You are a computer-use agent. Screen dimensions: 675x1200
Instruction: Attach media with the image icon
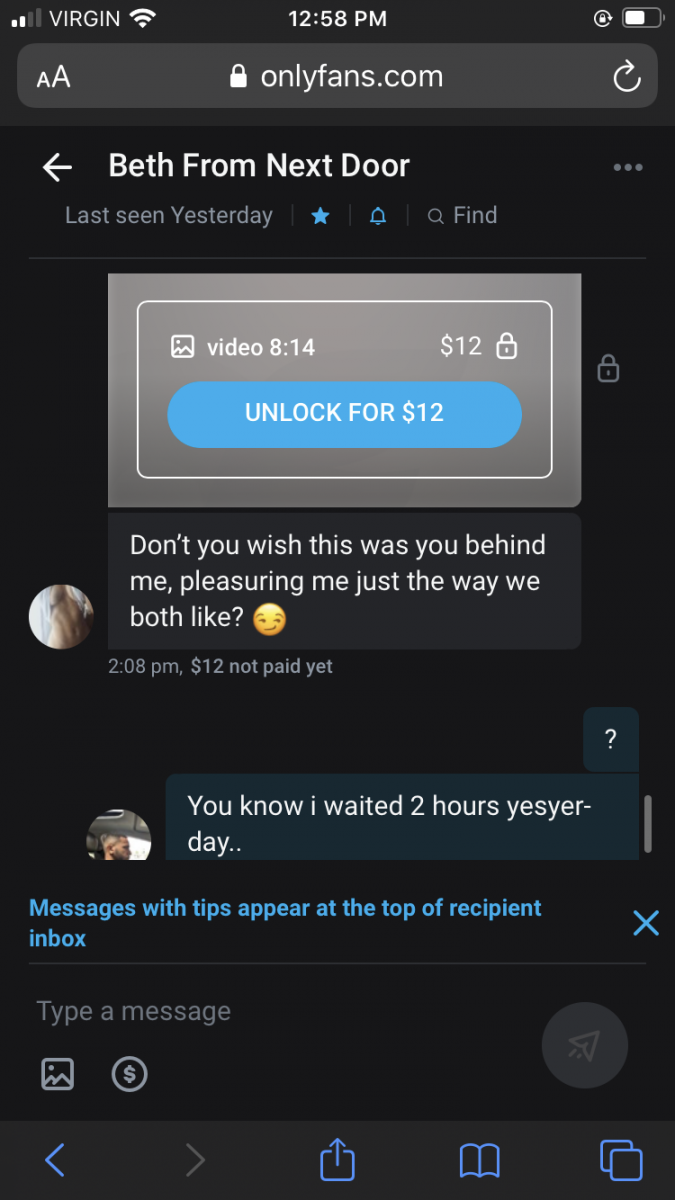[57, 1074]
